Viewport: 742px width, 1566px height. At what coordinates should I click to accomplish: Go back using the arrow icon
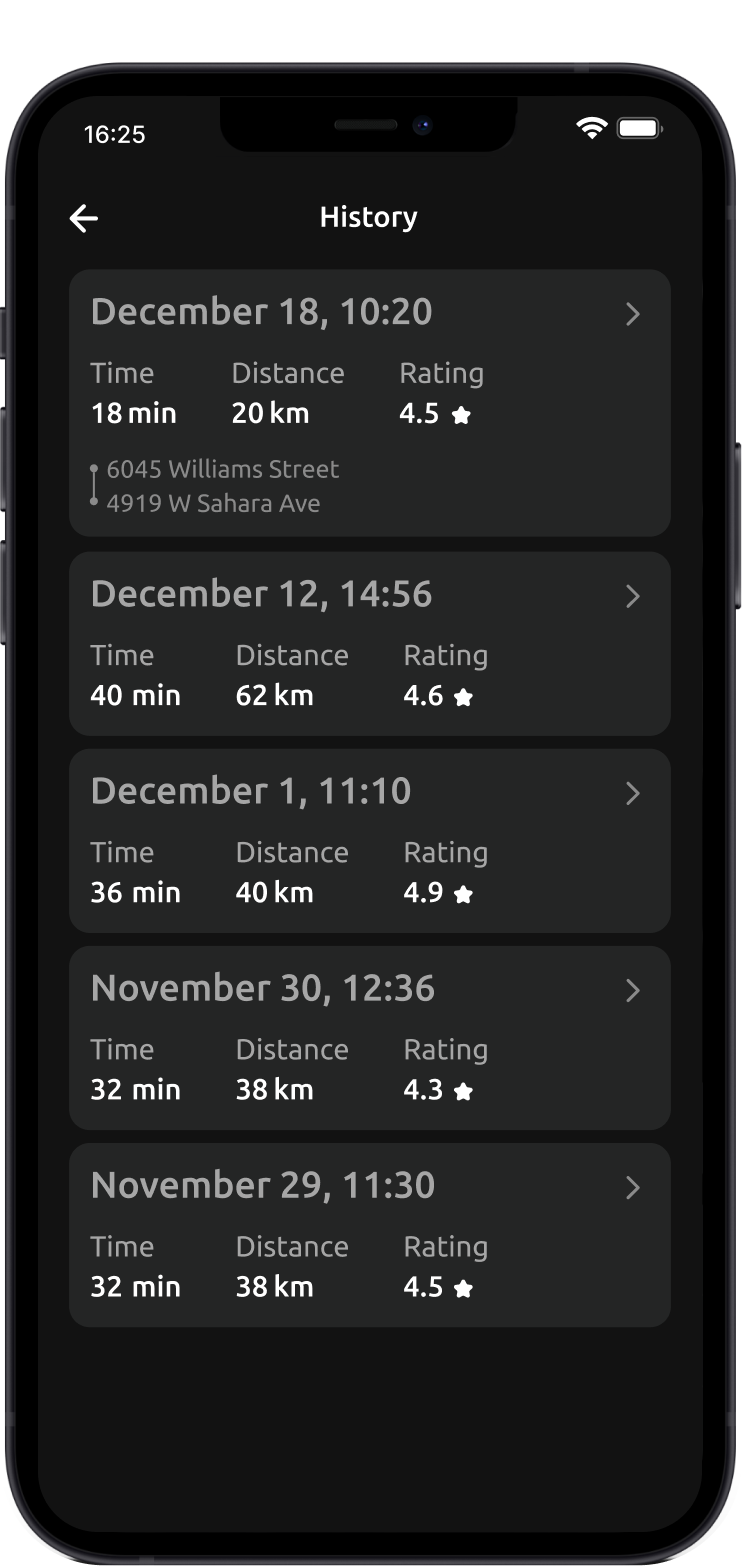click(x=84, y=218)
